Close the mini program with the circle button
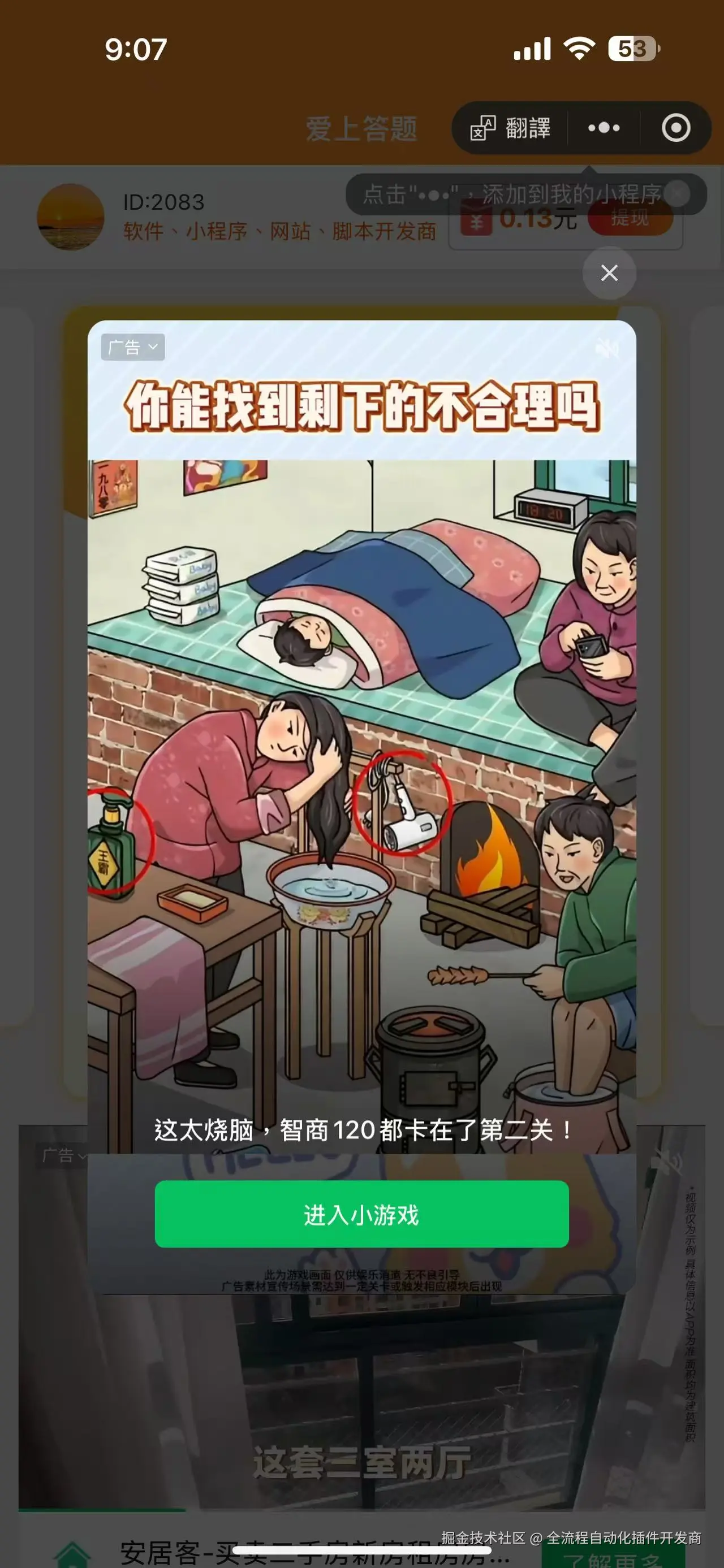Viewport: 724px width, 1568px height. click(x=675, y=128)
